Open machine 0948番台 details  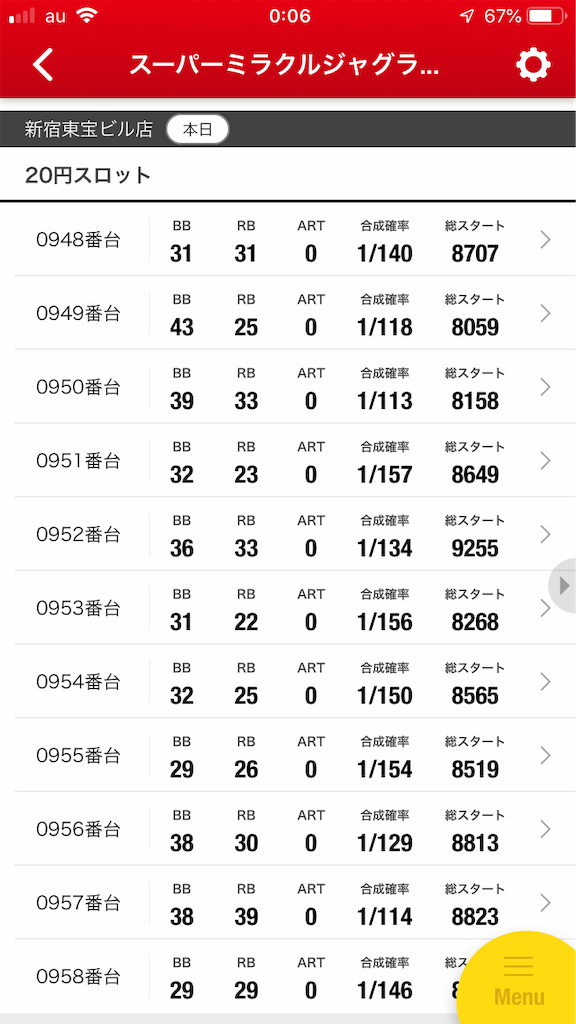tap(288, 240)
